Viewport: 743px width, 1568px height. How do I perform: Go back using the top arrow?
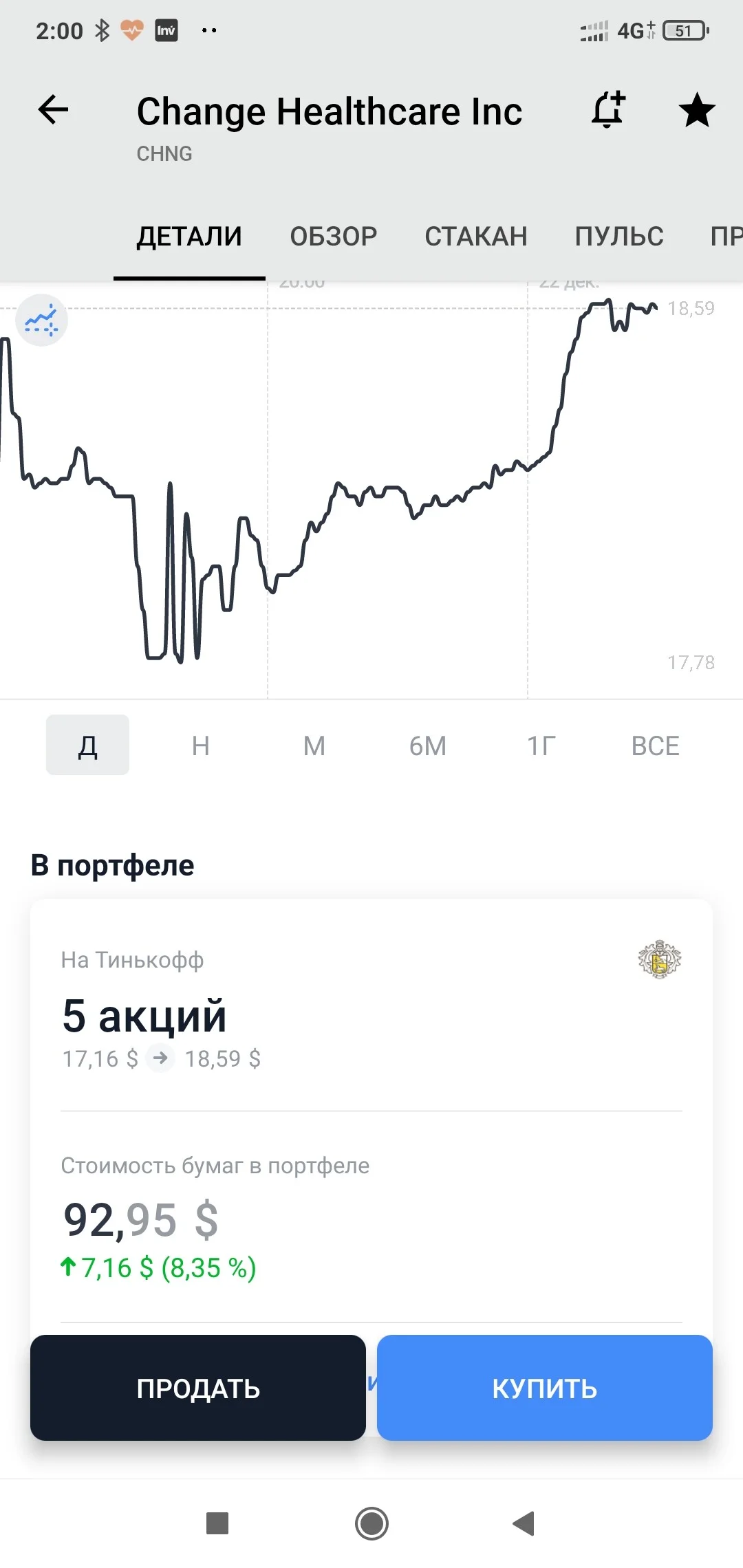point(53,110)
